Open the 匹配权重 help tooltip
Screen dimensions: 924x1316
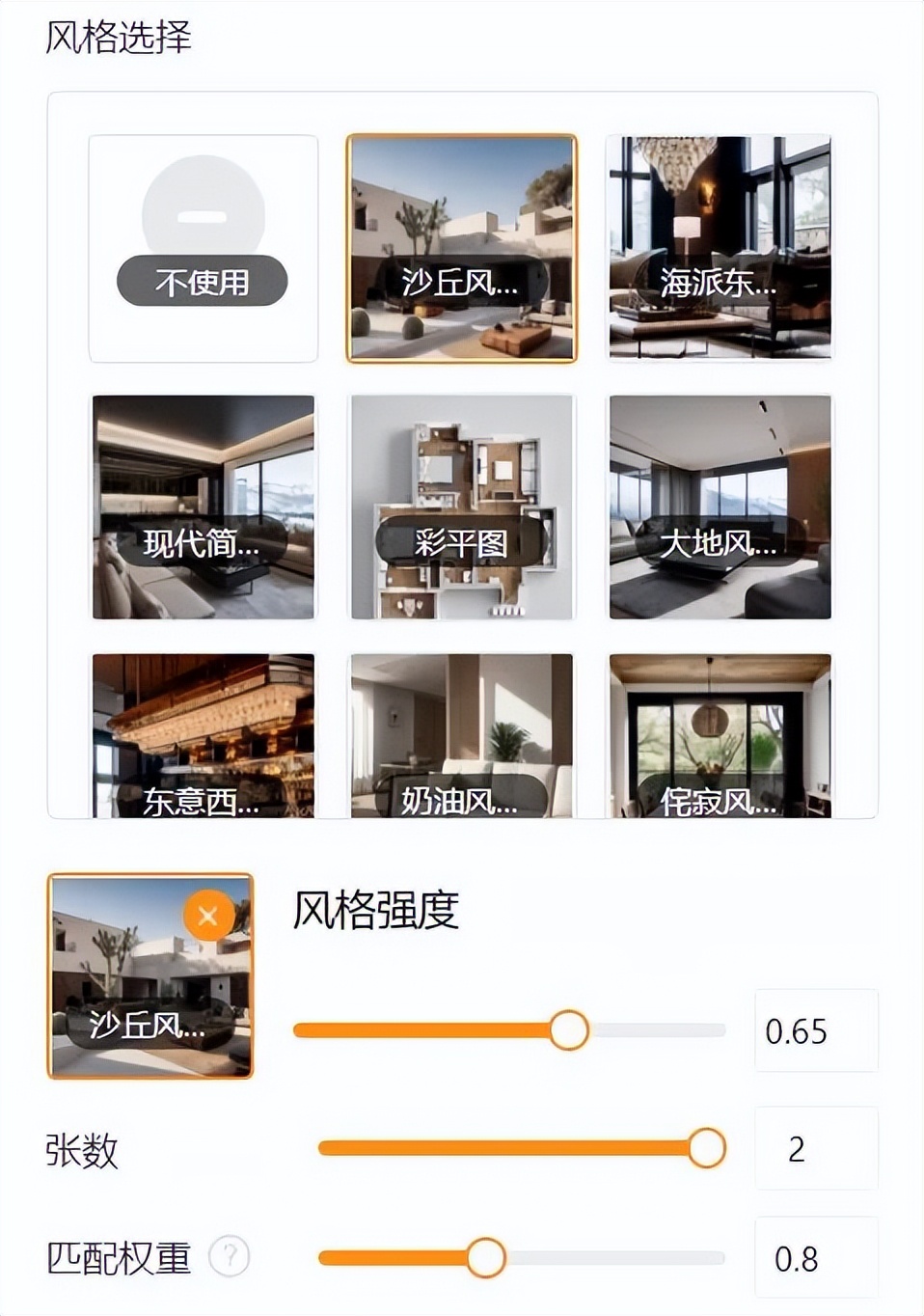[x=230, y=1255]
